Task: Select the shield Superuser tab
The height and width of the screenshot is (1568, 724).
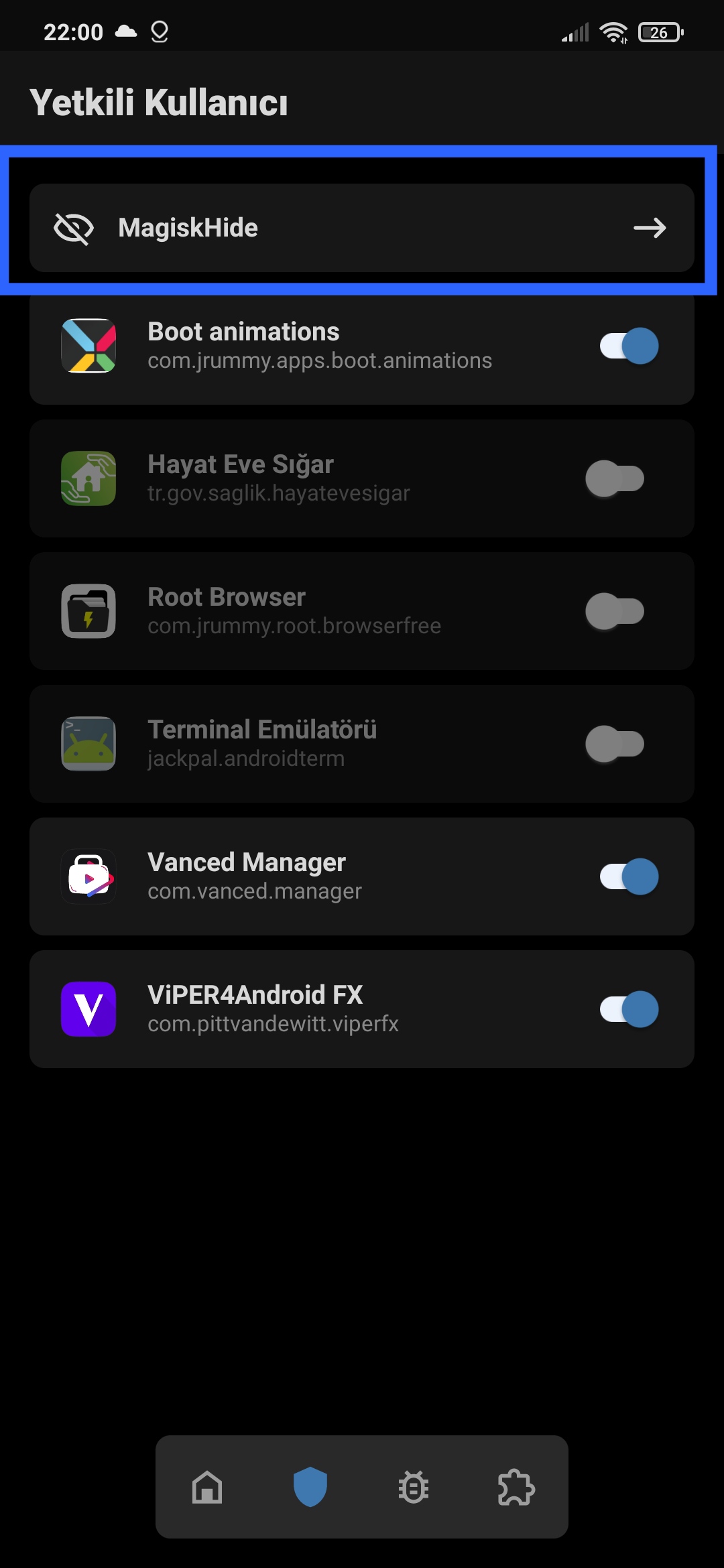Action: [x=310, y=1488]
